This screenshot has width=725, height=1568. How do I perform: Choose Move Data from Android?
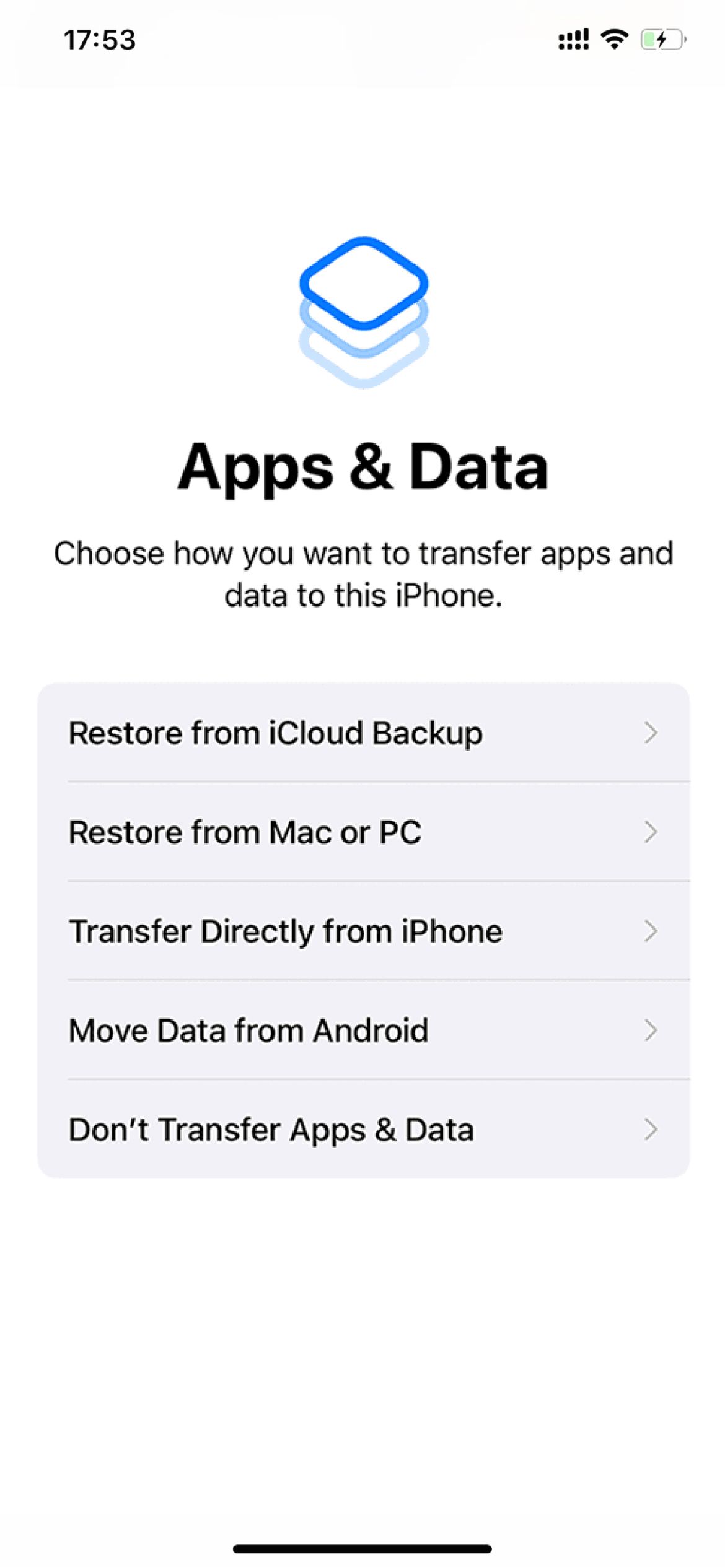click(x=248, y=1030)
